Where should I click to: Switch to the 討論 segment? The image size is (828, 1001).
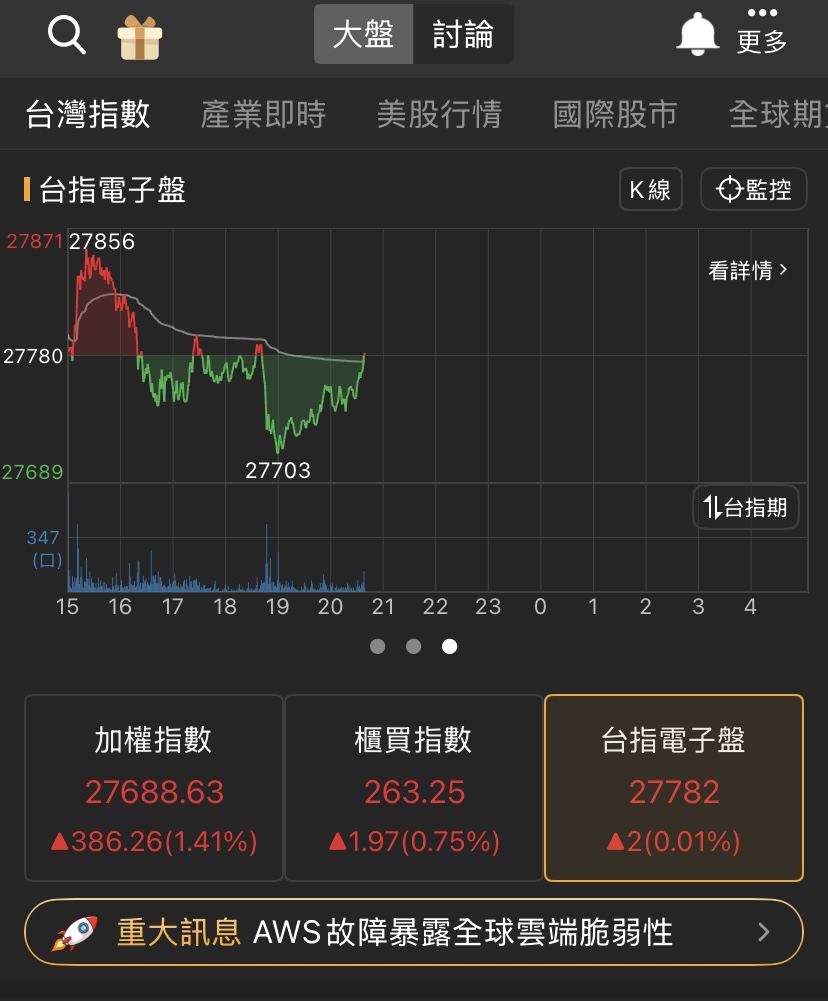[463, 35]
